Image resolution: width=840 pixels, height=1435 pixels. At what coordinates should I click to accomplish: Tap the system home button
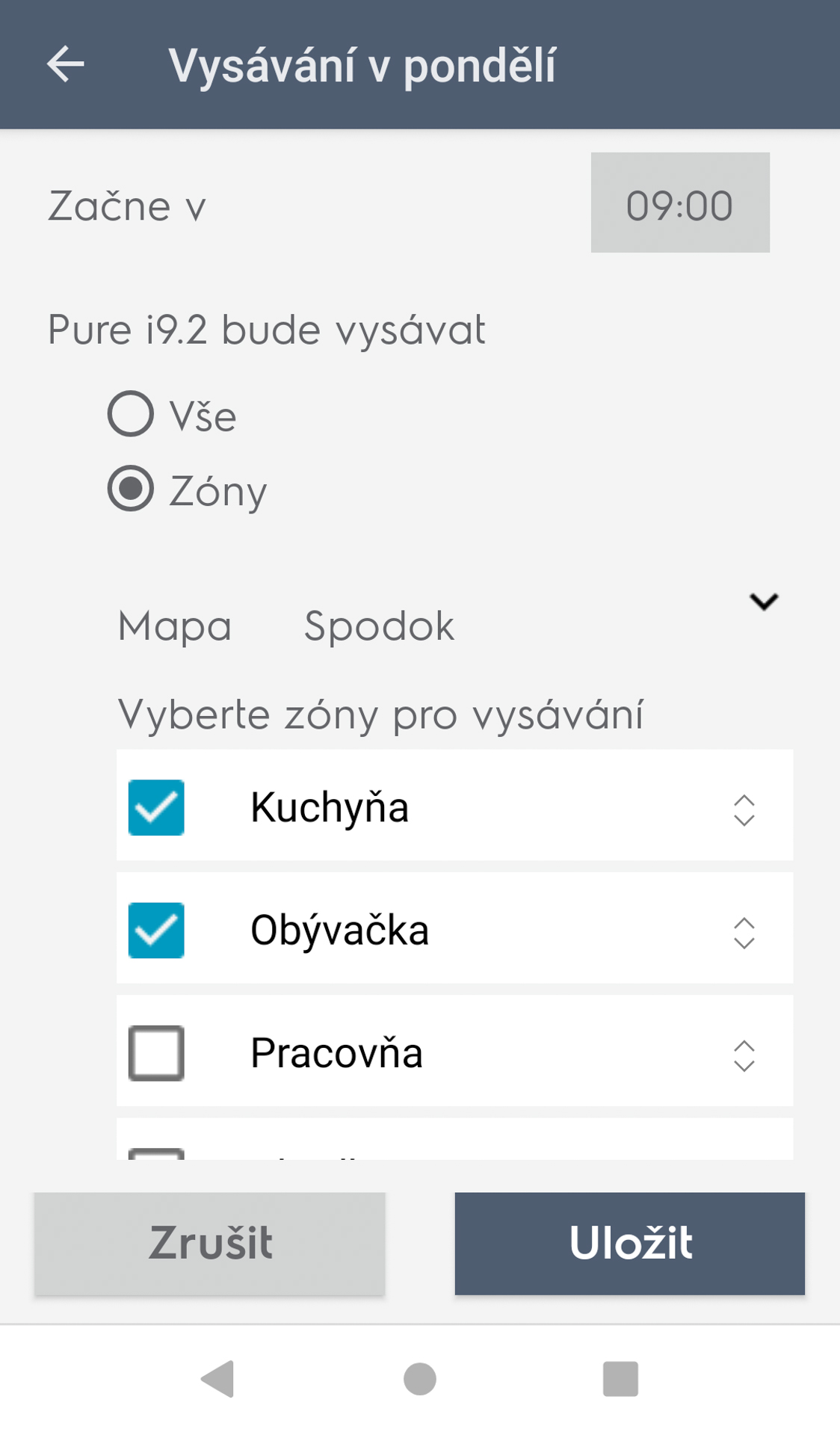[420, 1379]
